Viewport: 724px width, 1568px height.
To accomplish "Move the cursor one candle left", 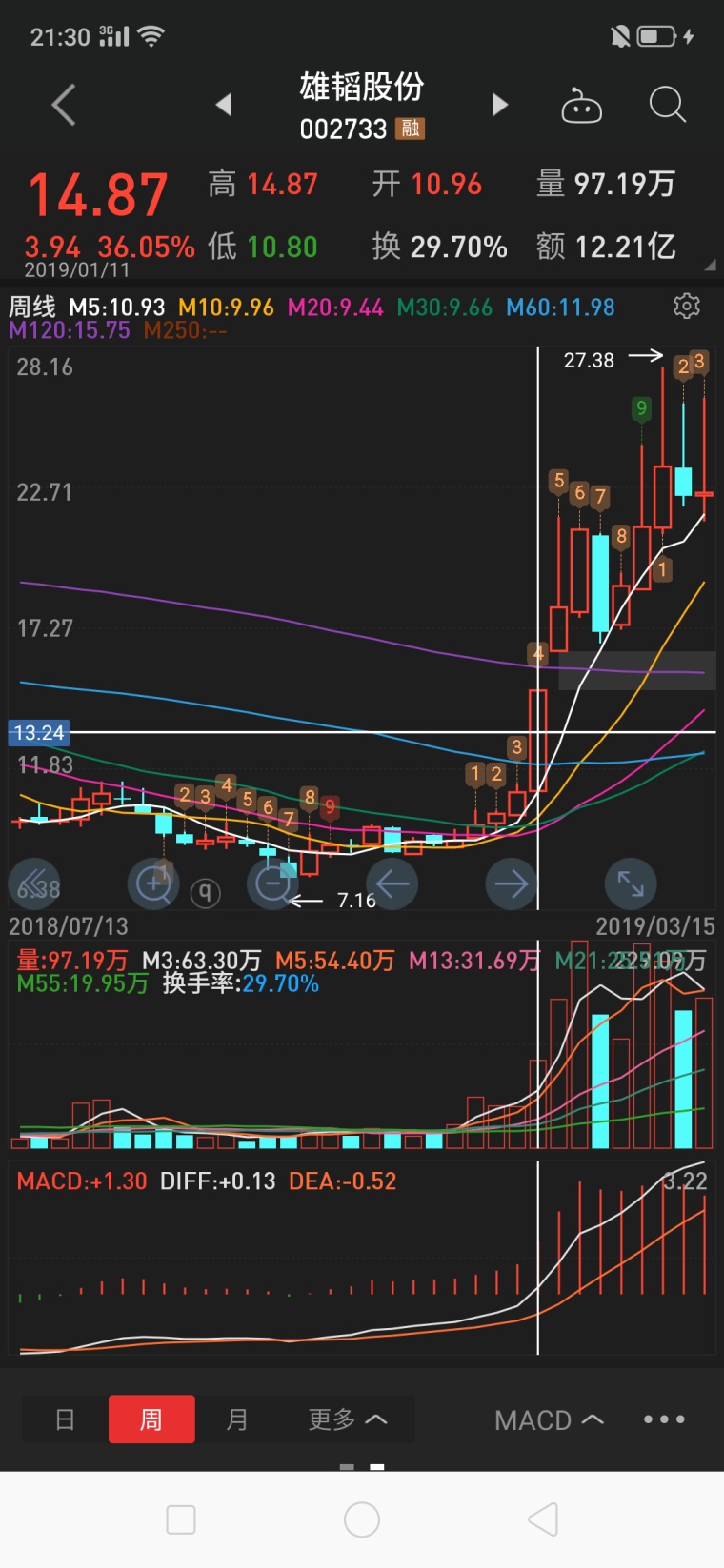I will [x=392, y=883].
